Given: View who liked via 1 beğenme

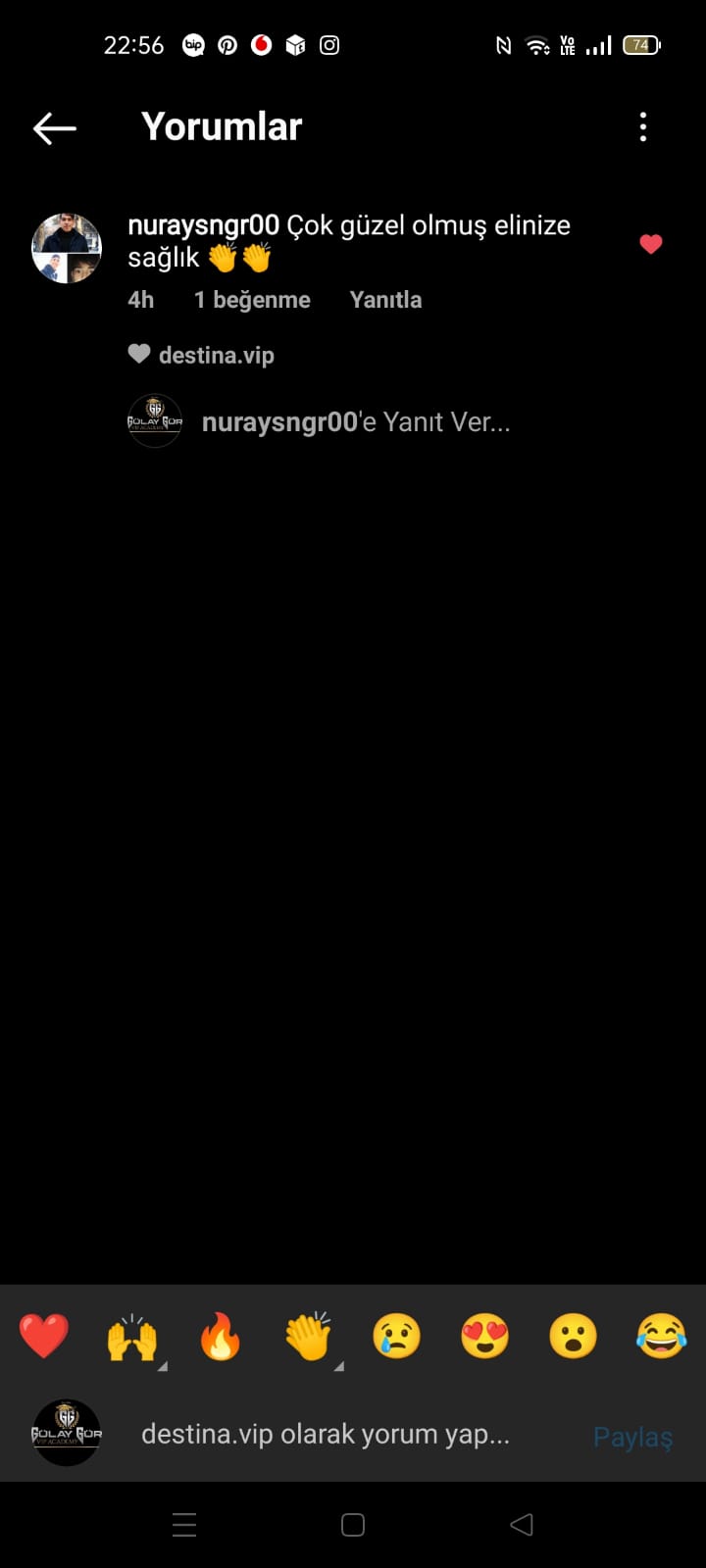Looking at the screenshot, I should [252, 300].
